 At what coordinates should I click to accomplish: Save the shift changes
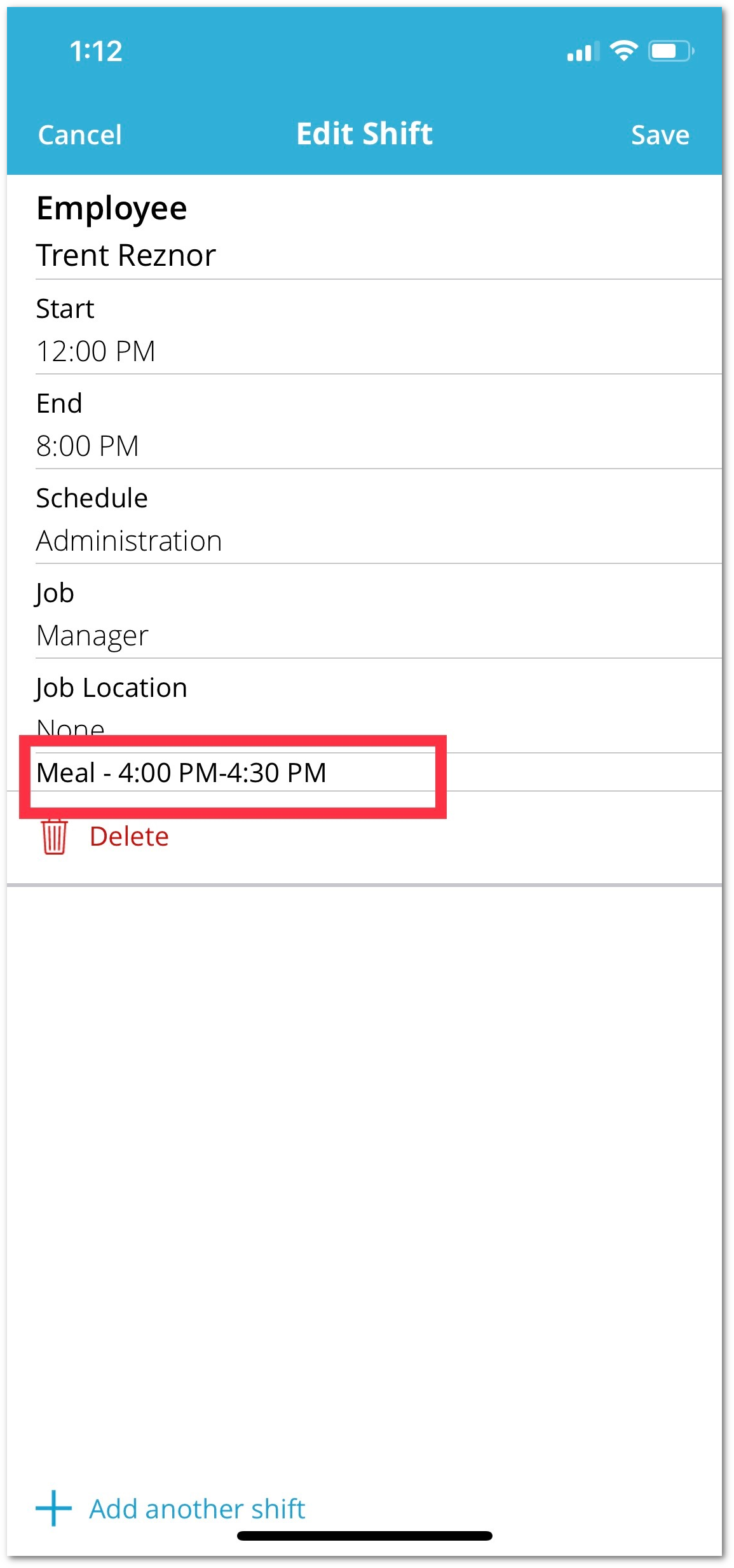[660, 135]
